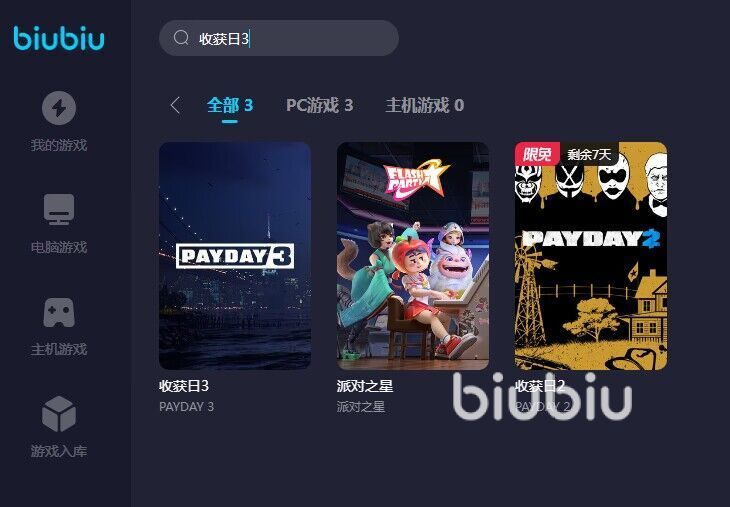This screenshot has height=507, width=730.
Task: Go to 主机游戏 in the sidebar
Action: 59,326
